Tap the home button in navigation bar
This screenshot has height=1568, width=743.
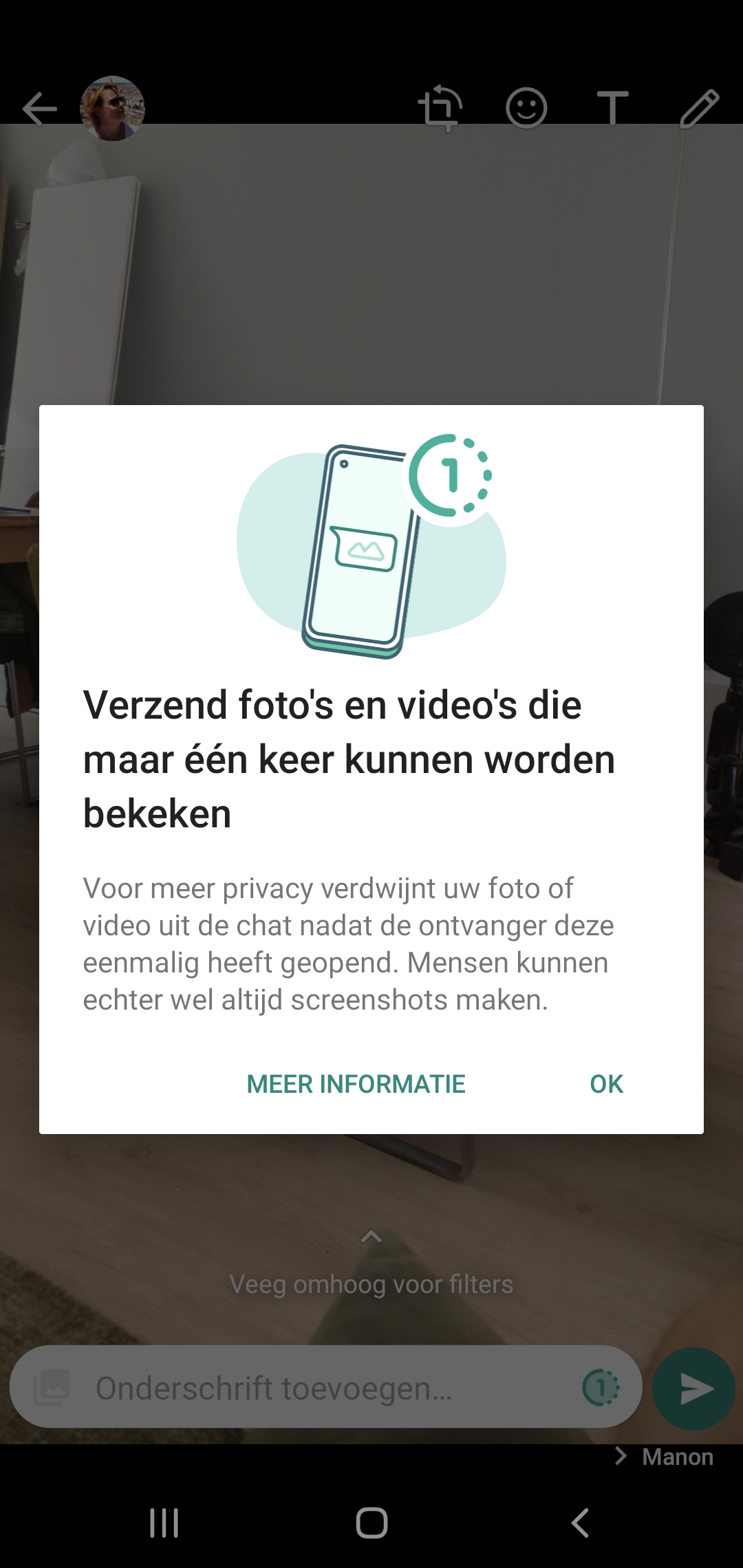click(x=371, y=1522)
